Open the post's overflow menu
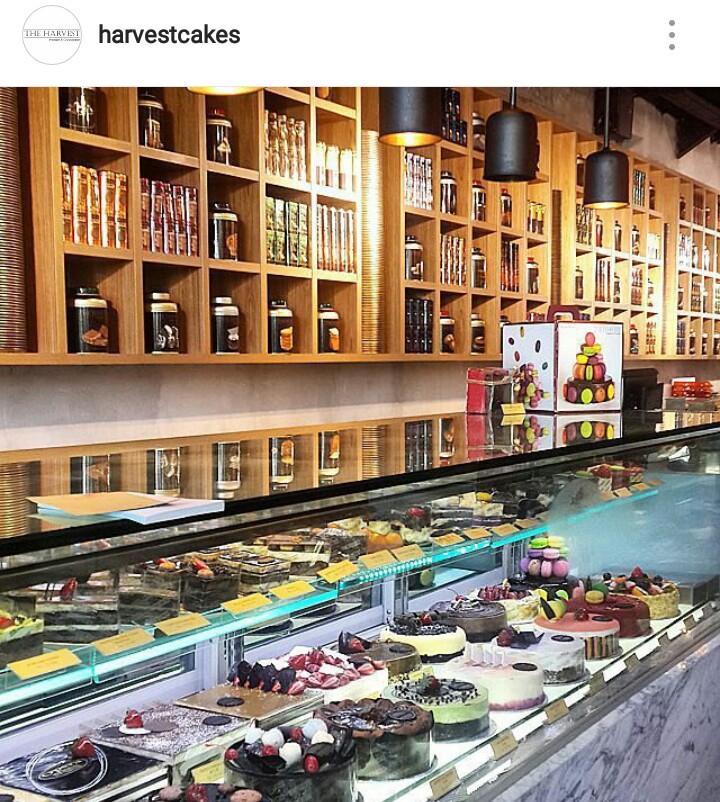 [x=672, y=35]
